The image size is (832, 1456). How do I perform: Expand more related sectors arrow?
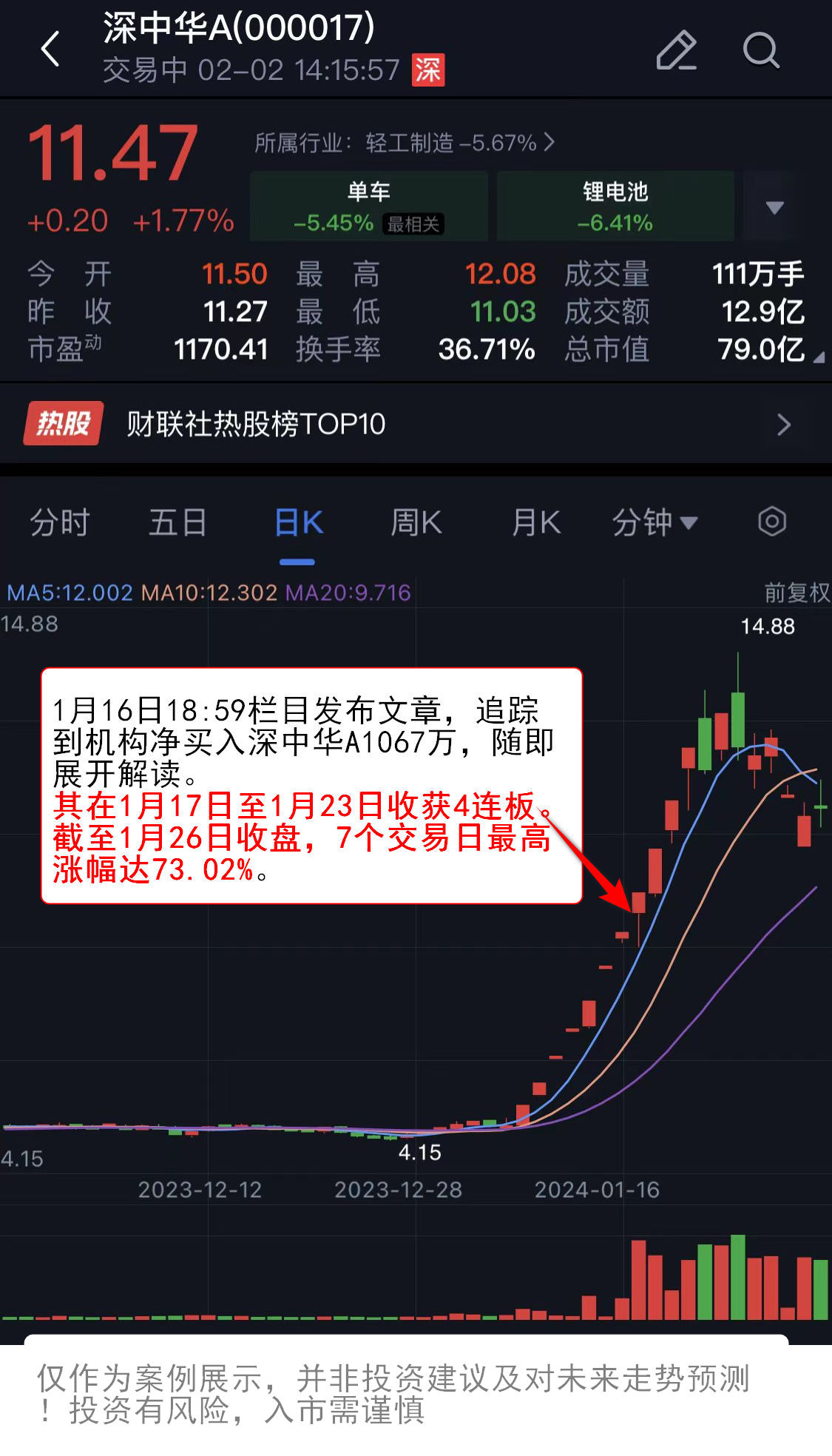click(x=774, y=207)
